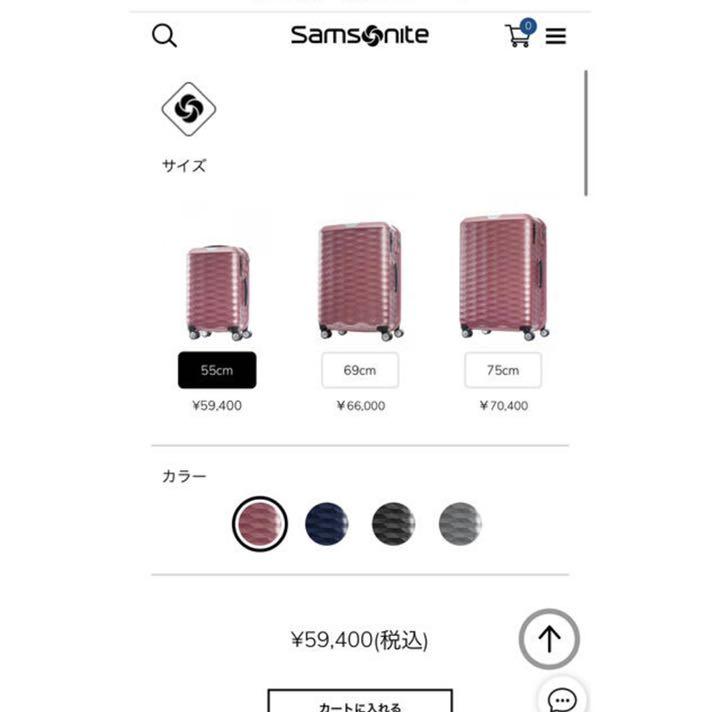This screenshot has height=712, width=720.
Task: Add the item with カートに入れる
Action: tap(360, 702)
